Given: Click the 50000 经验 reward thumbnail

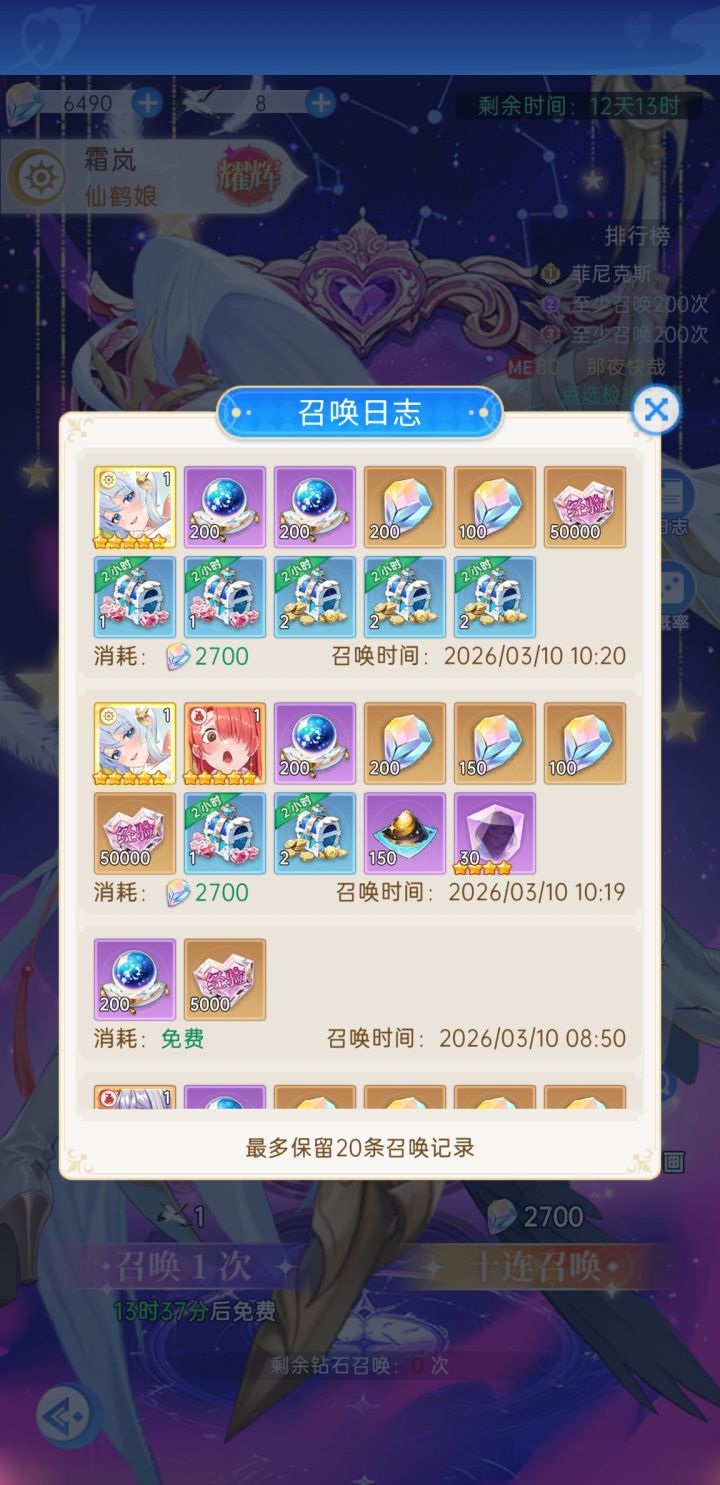Looking at the screenshot, I should point(585,506).
